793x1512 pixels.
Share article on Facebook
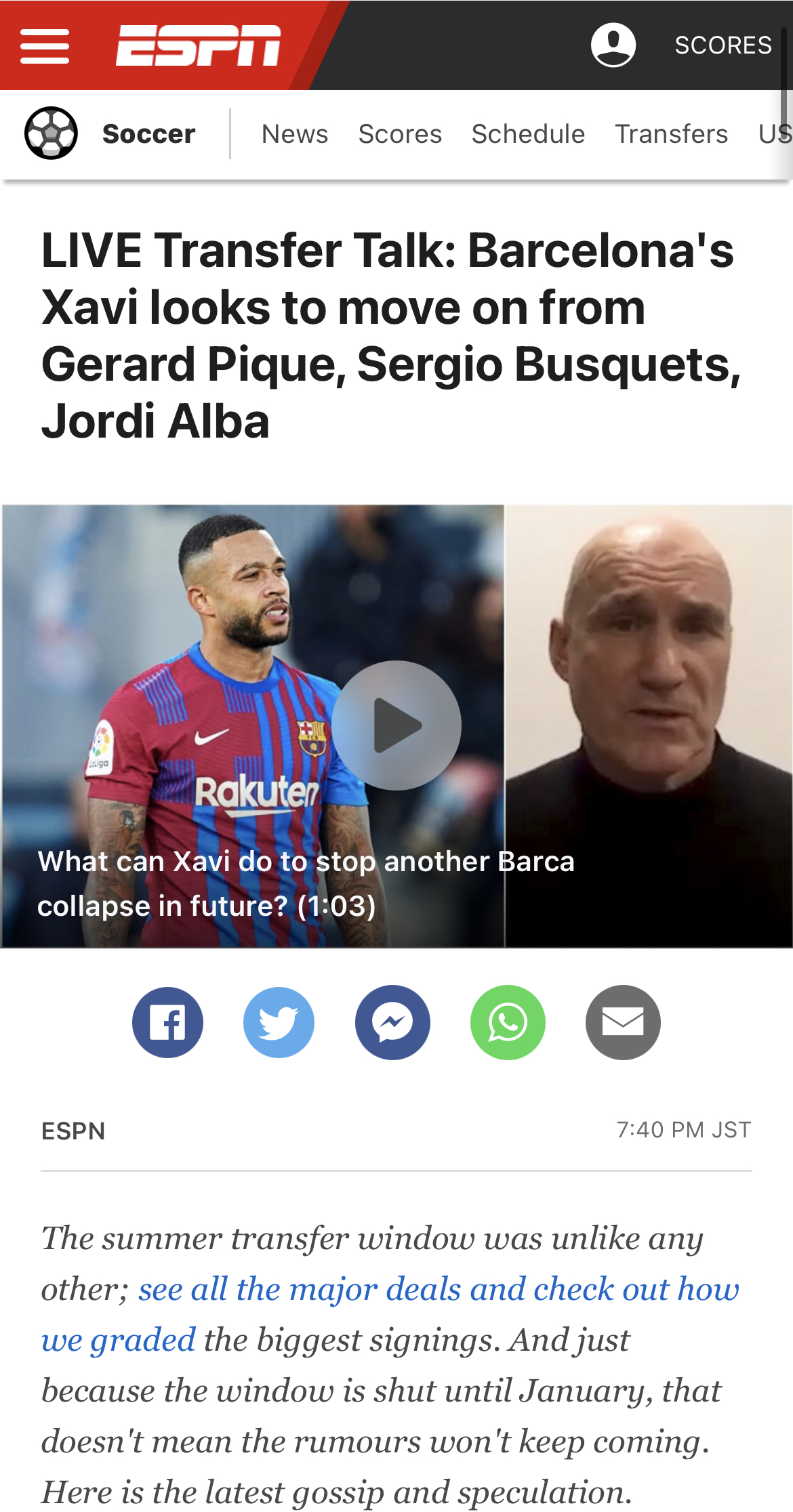tap(167, 1022)
